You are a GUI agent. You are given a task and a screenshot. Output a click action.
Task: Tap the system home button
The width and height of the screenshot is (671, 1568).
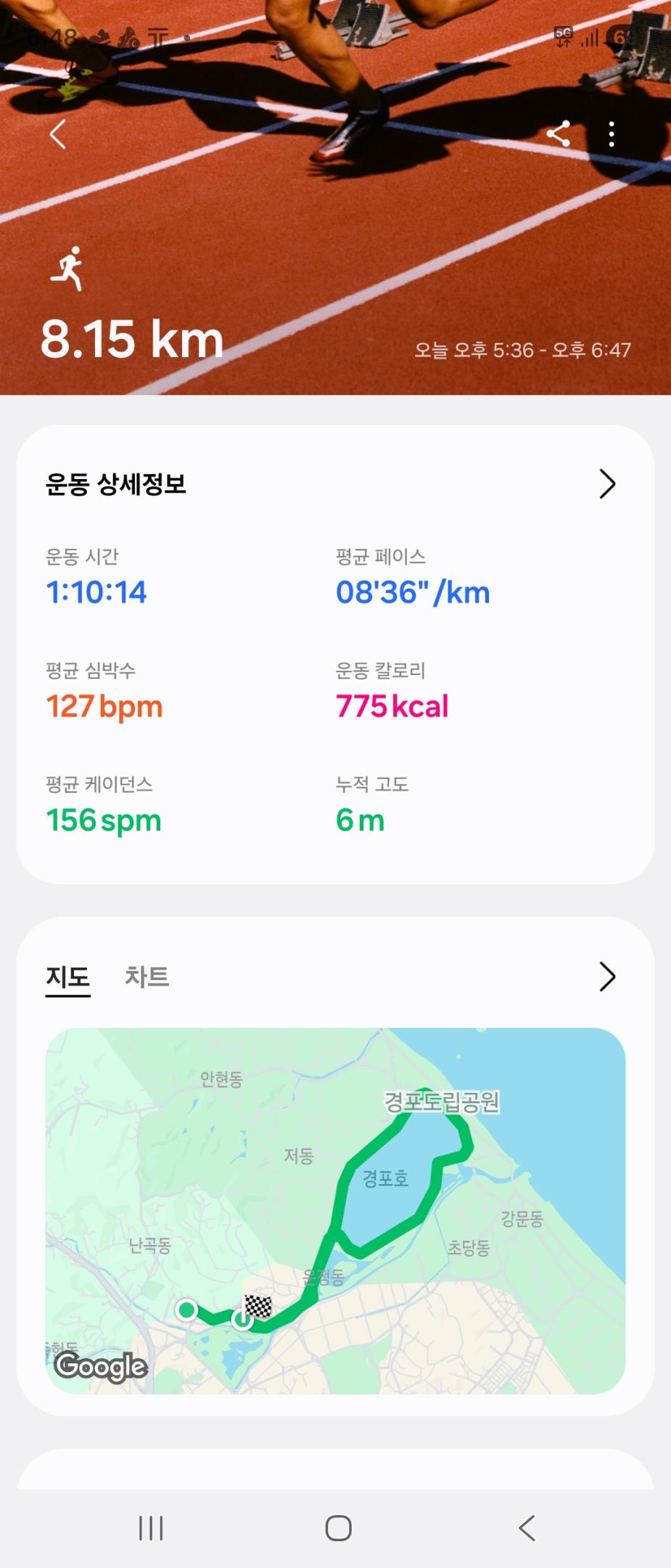[338, 1528]
